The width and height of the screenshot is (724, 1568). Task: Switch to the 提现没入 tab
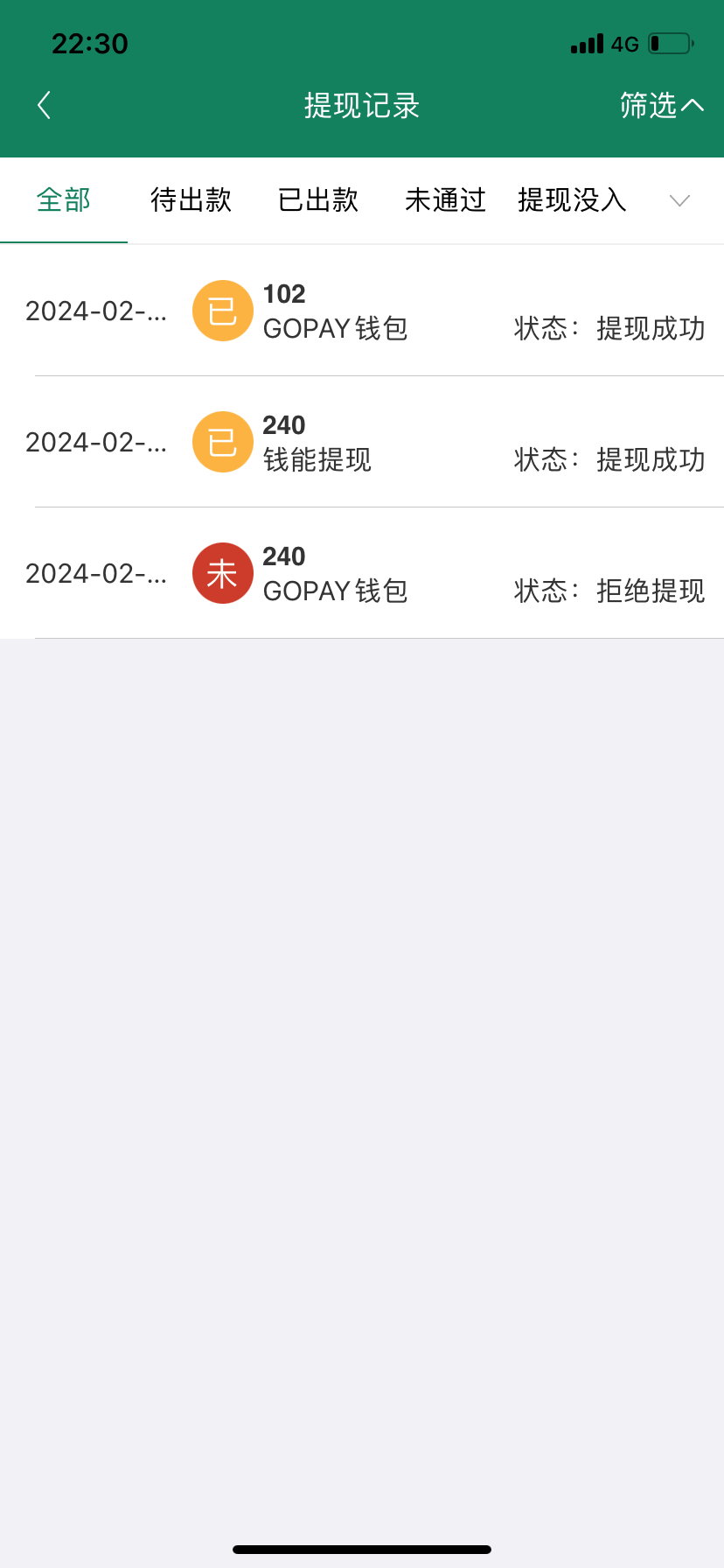(572, 200)
